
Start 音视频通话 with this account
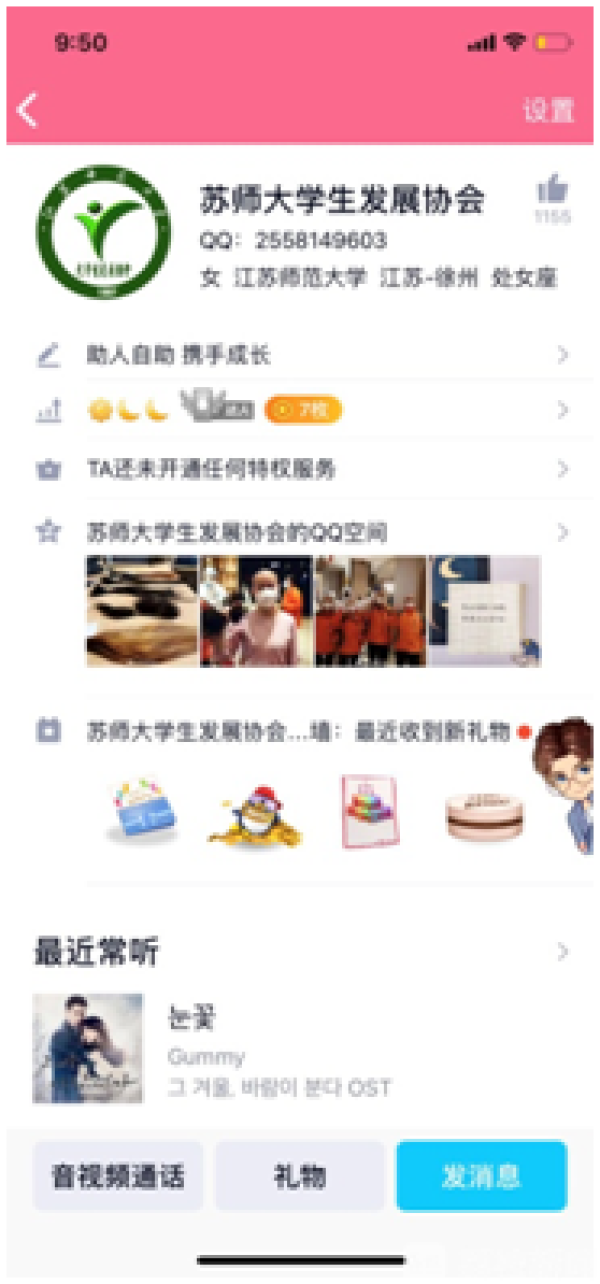pos(118,1176)
